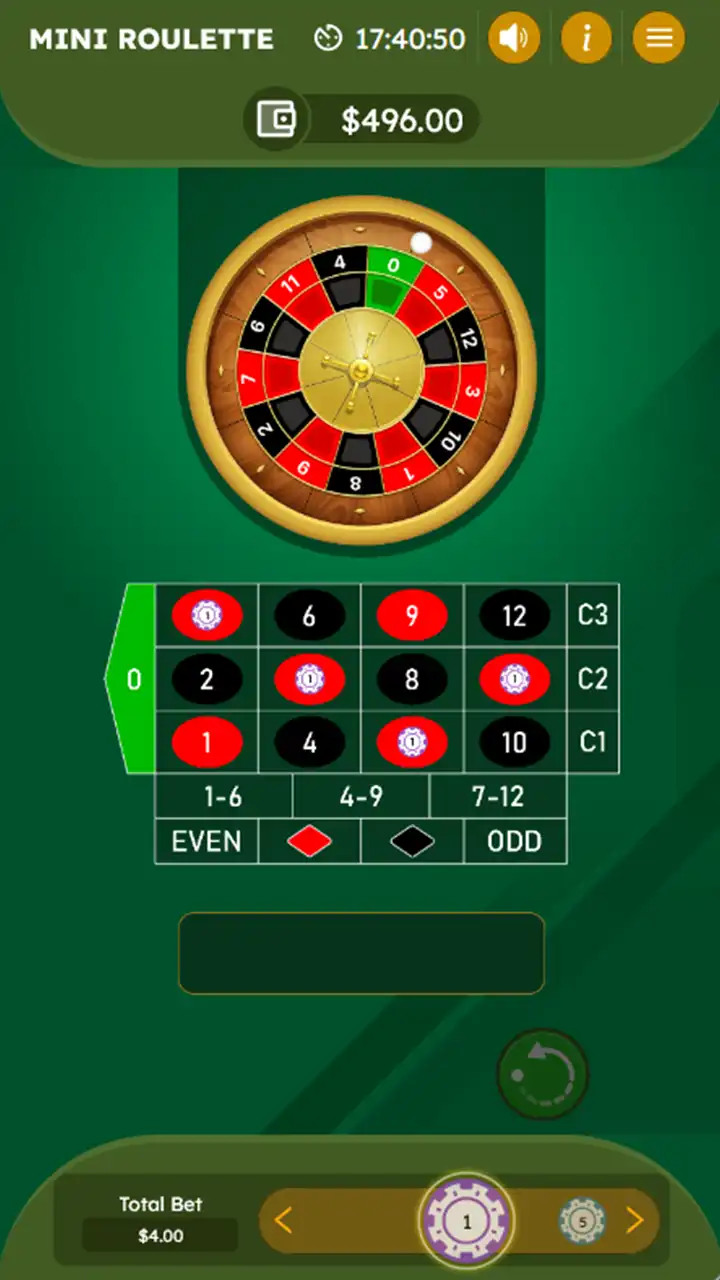Bet on EVEN

click(x=206, y=842)
